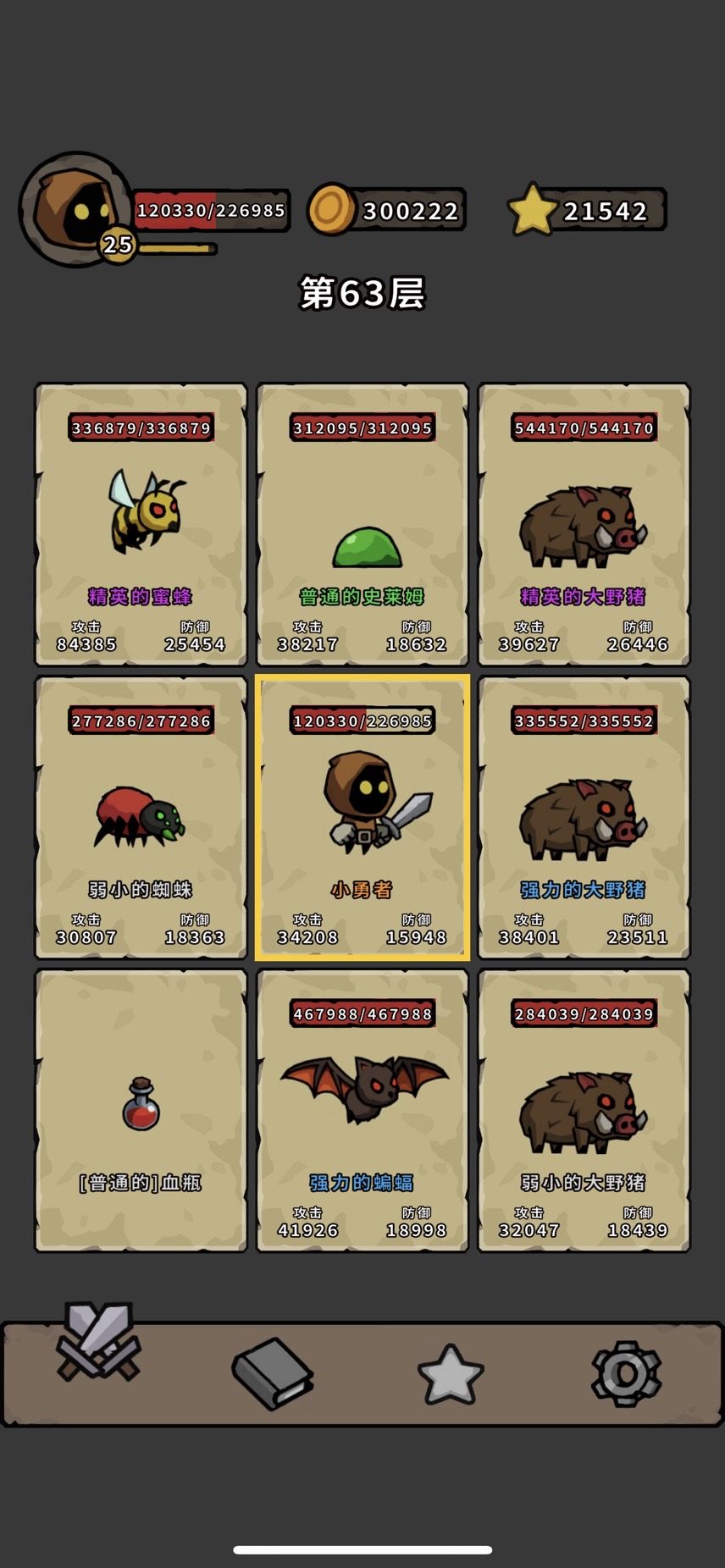Fight the 弱小的大野猪 boar card
This screenshot has height=1568, width=725.
pyautogui.click(x=584, y=1110)
